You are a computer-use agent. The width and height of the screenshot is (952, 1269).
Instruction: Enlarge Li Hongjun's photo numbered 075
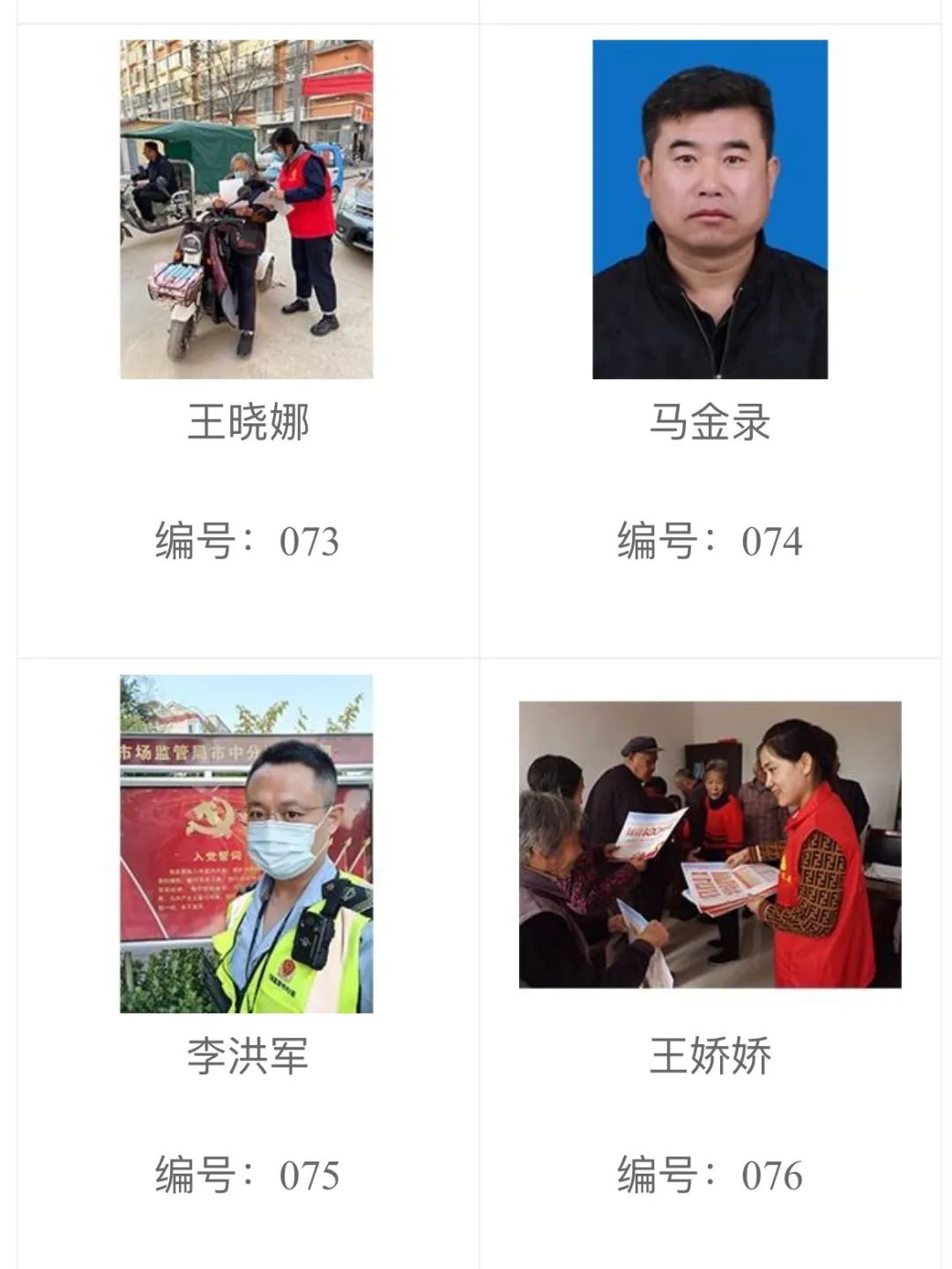(246, 844)
